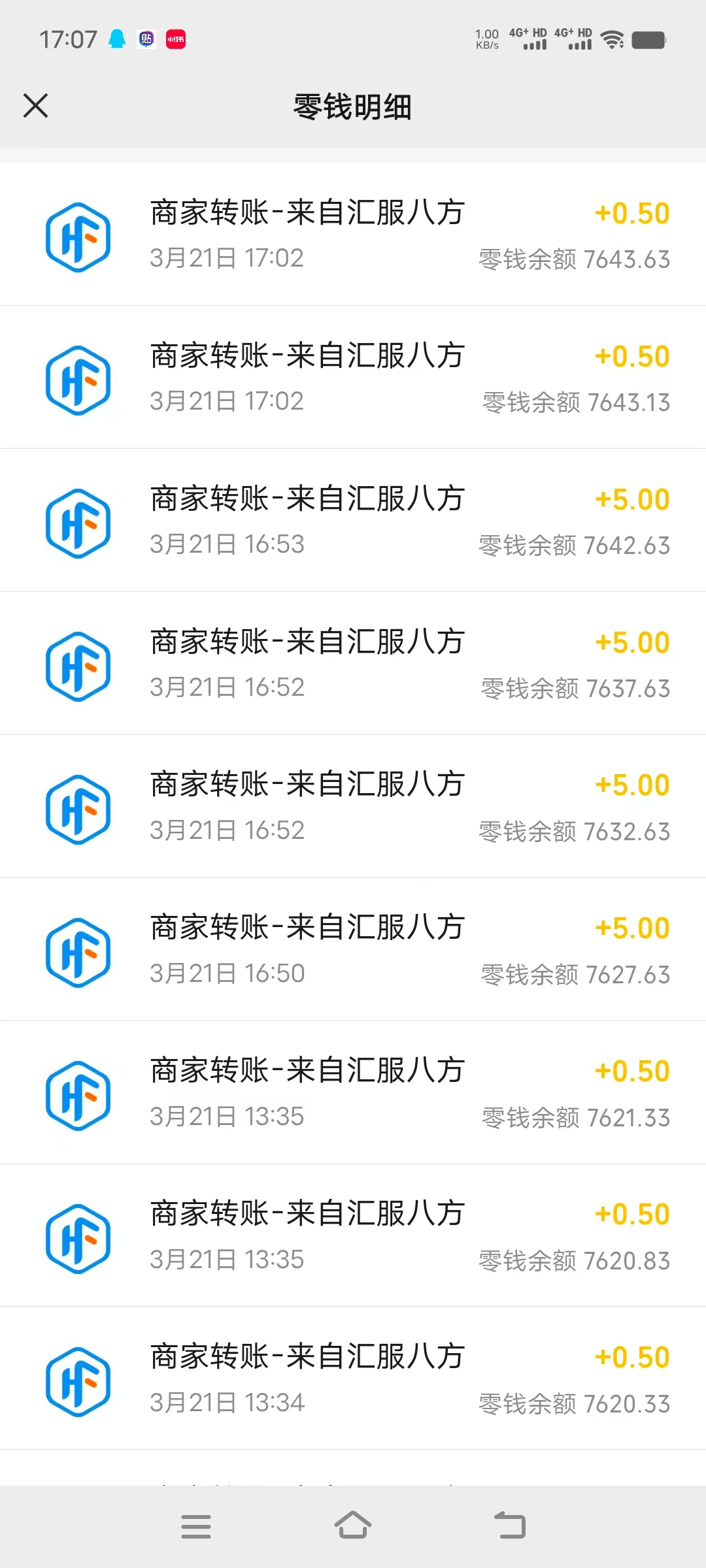Open the 13:34 transfer of +0.50

coord(353,1379)
